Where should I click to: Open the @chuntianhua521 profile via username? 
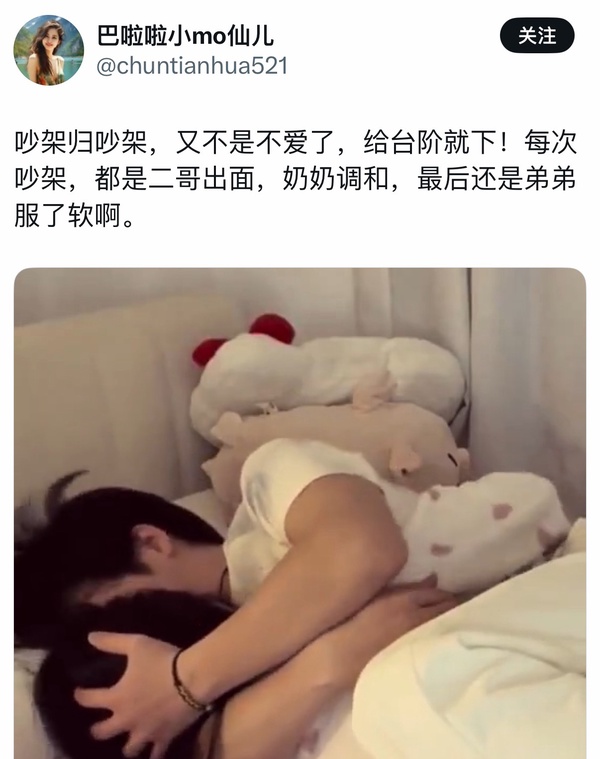(192, 66)
